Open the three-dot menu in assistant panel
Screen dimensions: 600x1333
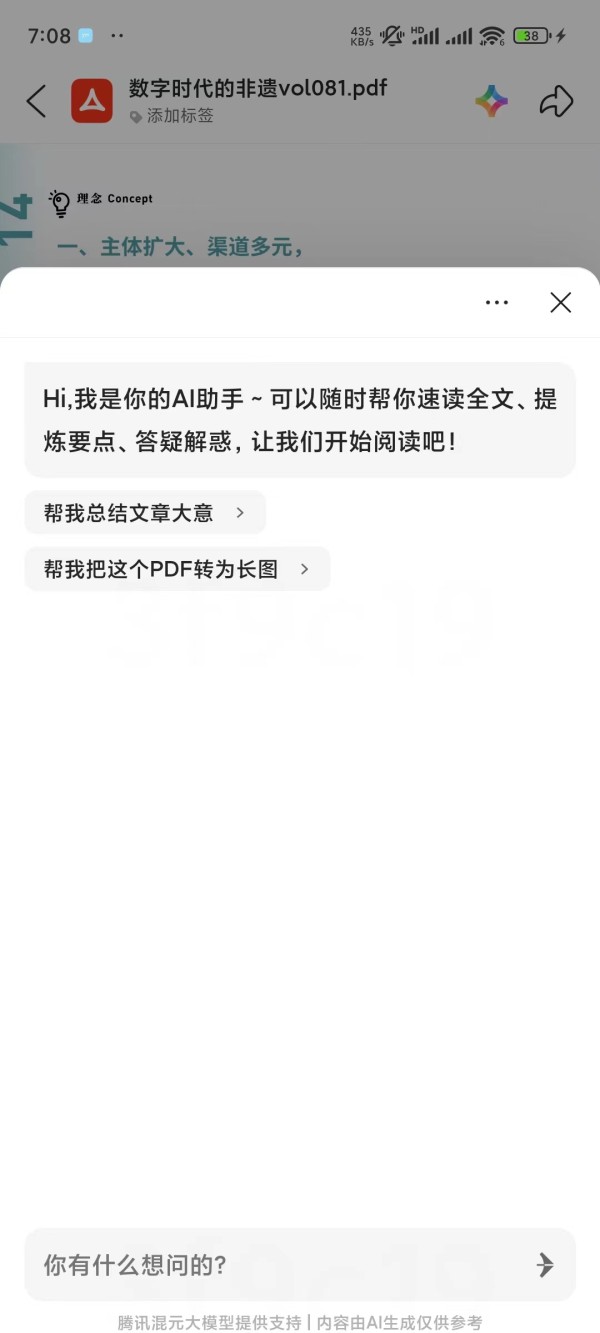pos(497,303)
